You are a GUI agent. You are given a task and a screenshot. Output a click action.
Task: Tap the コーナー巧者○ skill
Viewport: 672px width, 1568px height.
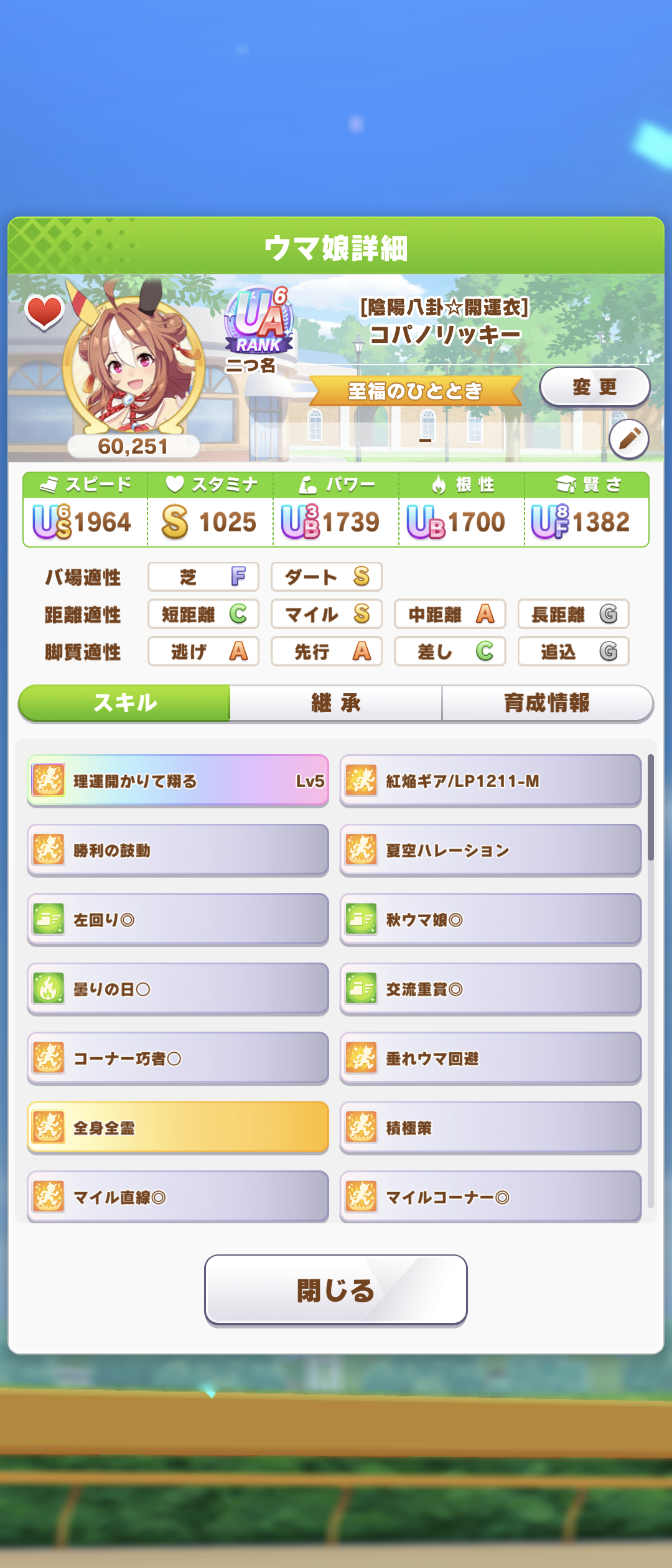pos(178,1058)
